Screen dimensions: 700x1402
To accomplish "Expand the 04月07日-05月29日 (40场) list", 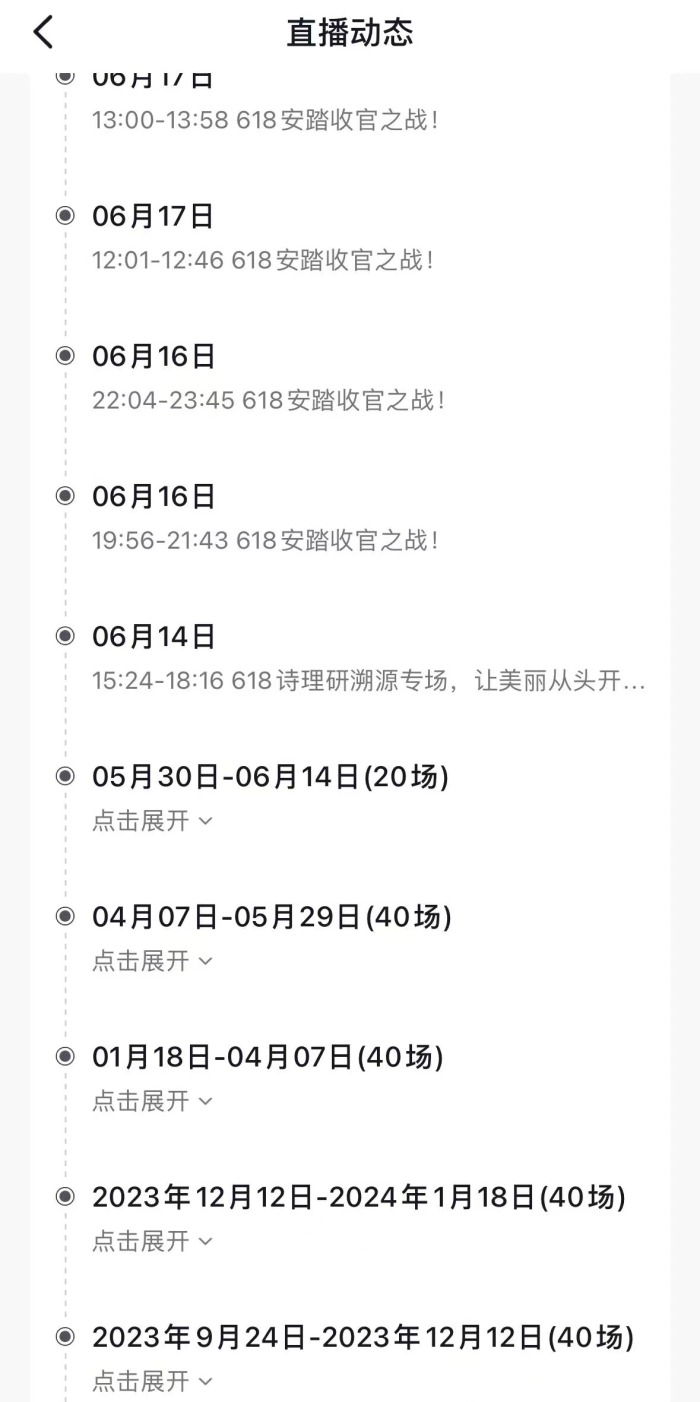I will (152, 961).
